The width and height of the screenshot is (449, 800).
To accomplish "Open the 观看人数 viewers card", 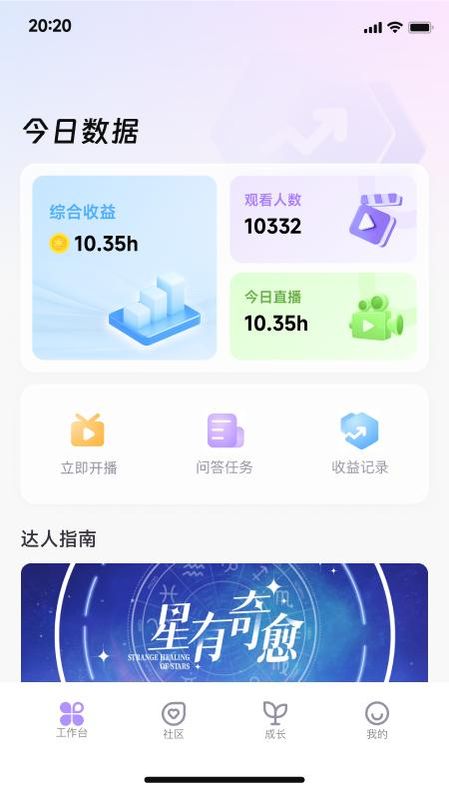I will 323,219.
